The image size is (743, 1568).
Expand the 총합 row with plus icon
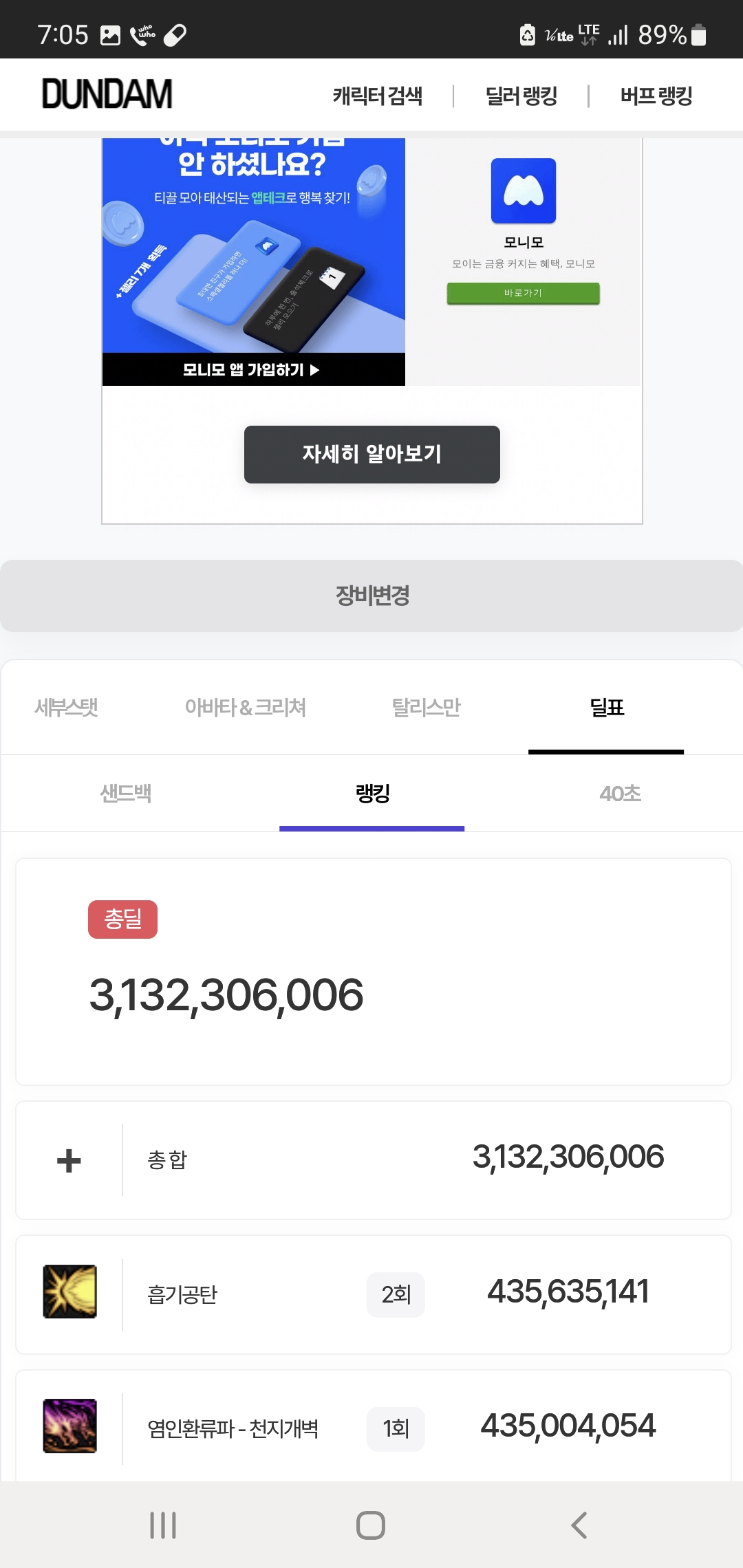(x=69, y=1160)
